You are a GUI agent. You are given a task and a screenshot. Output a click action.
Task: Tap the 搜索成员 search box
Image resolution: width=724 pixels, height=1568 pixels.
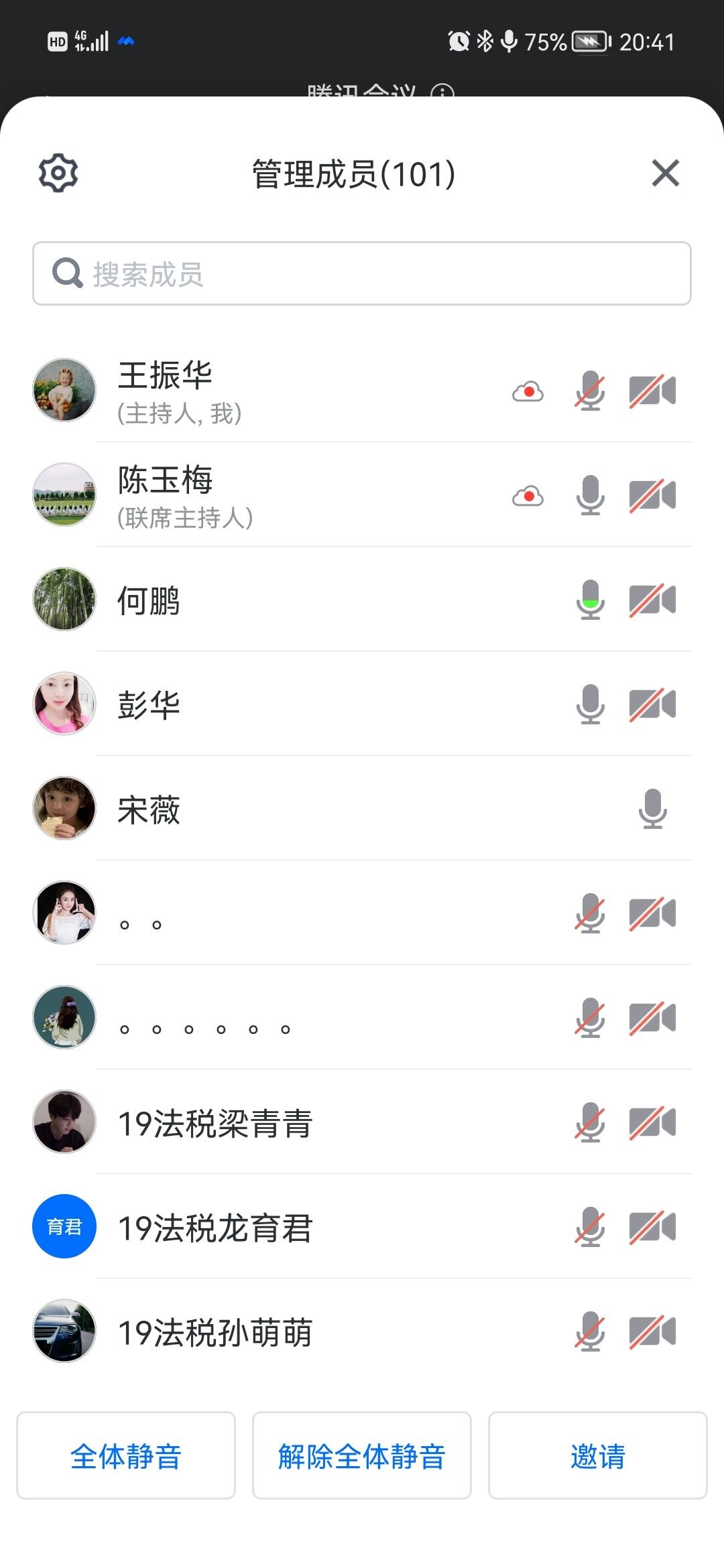362,273
